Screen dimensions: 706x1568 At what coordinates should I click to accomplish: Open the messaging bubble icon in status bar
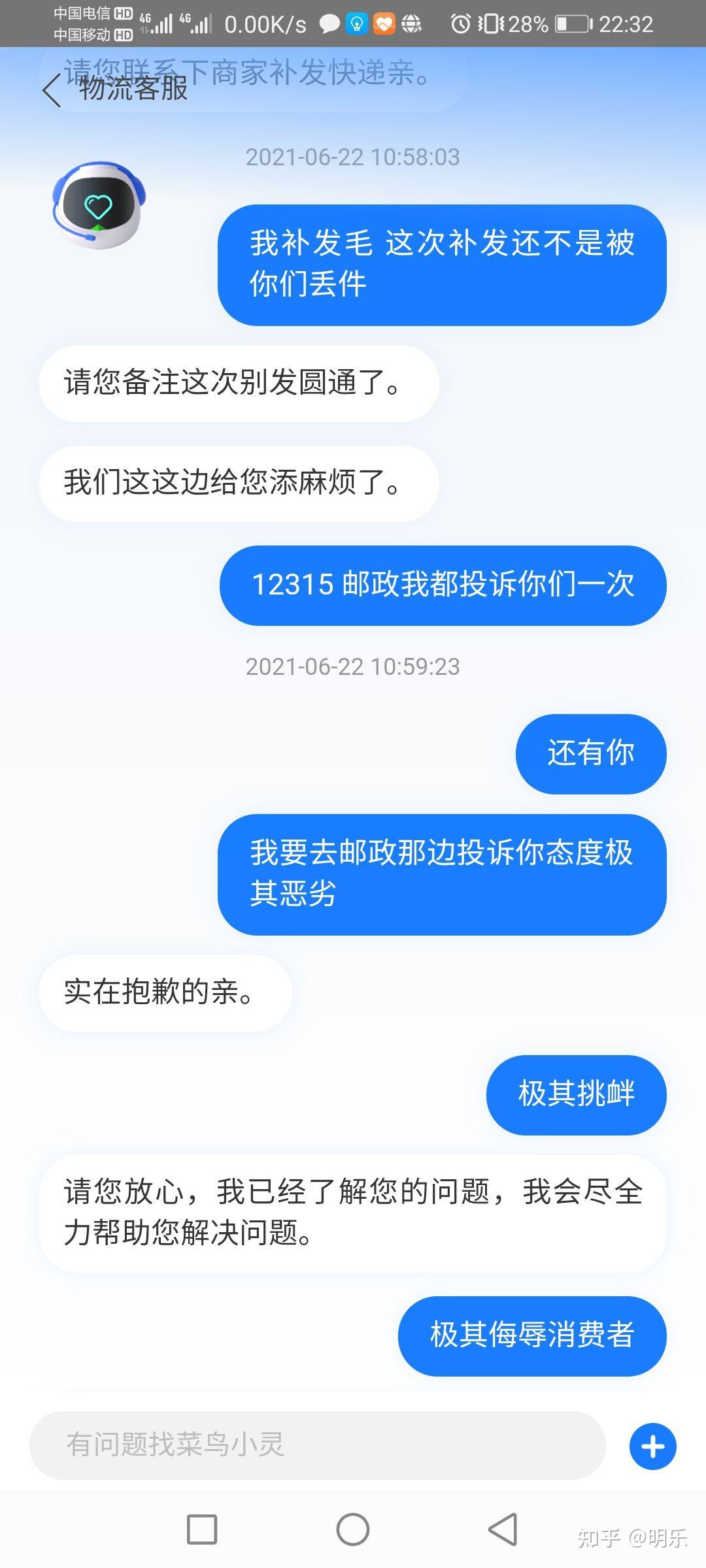click(x=328, y=24)
